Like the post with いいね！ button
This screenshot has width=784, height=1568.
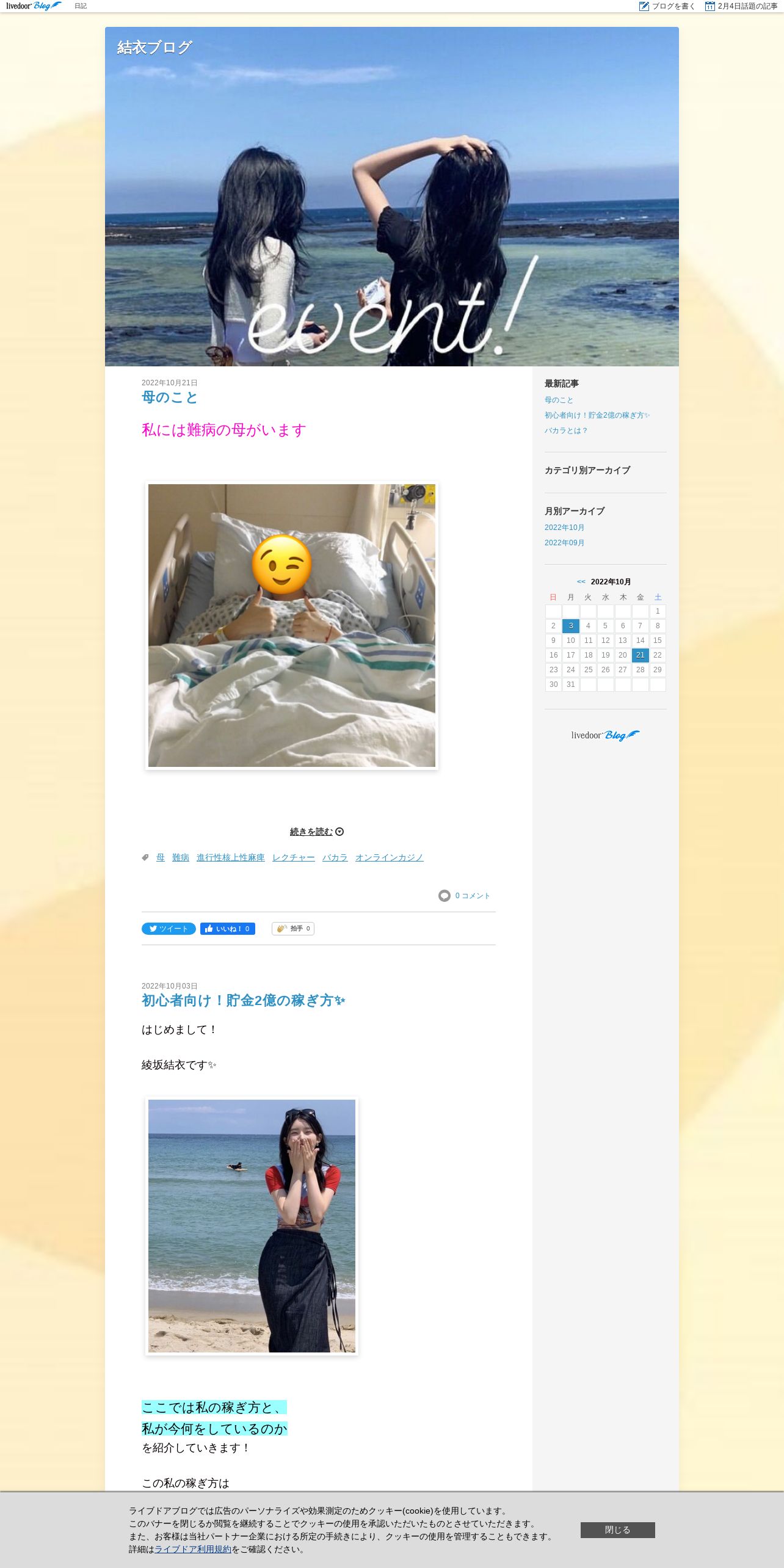(227, 929)
